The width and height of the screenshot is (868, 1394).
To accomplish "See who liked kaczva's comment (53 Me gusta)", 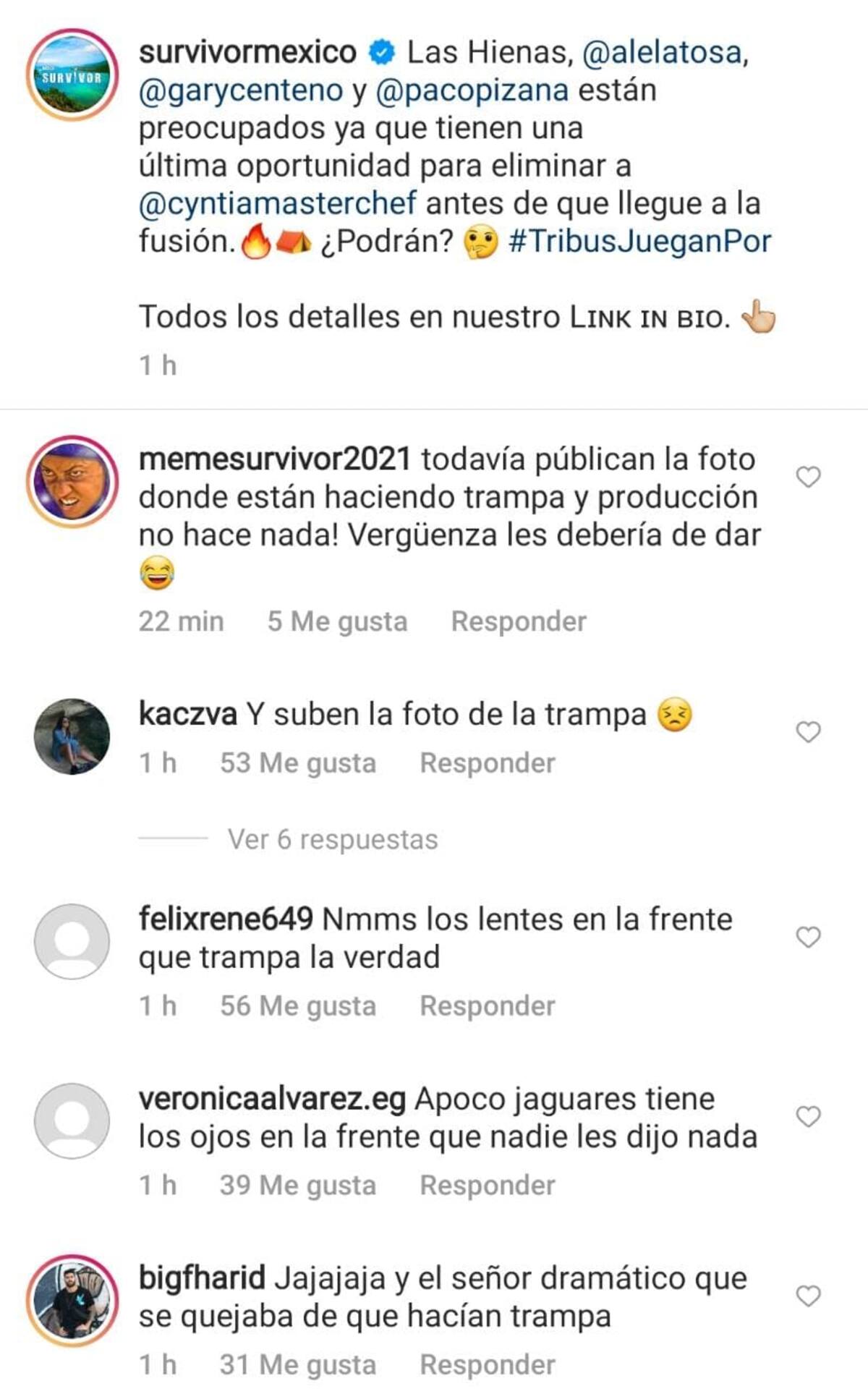I will (297, 763).
